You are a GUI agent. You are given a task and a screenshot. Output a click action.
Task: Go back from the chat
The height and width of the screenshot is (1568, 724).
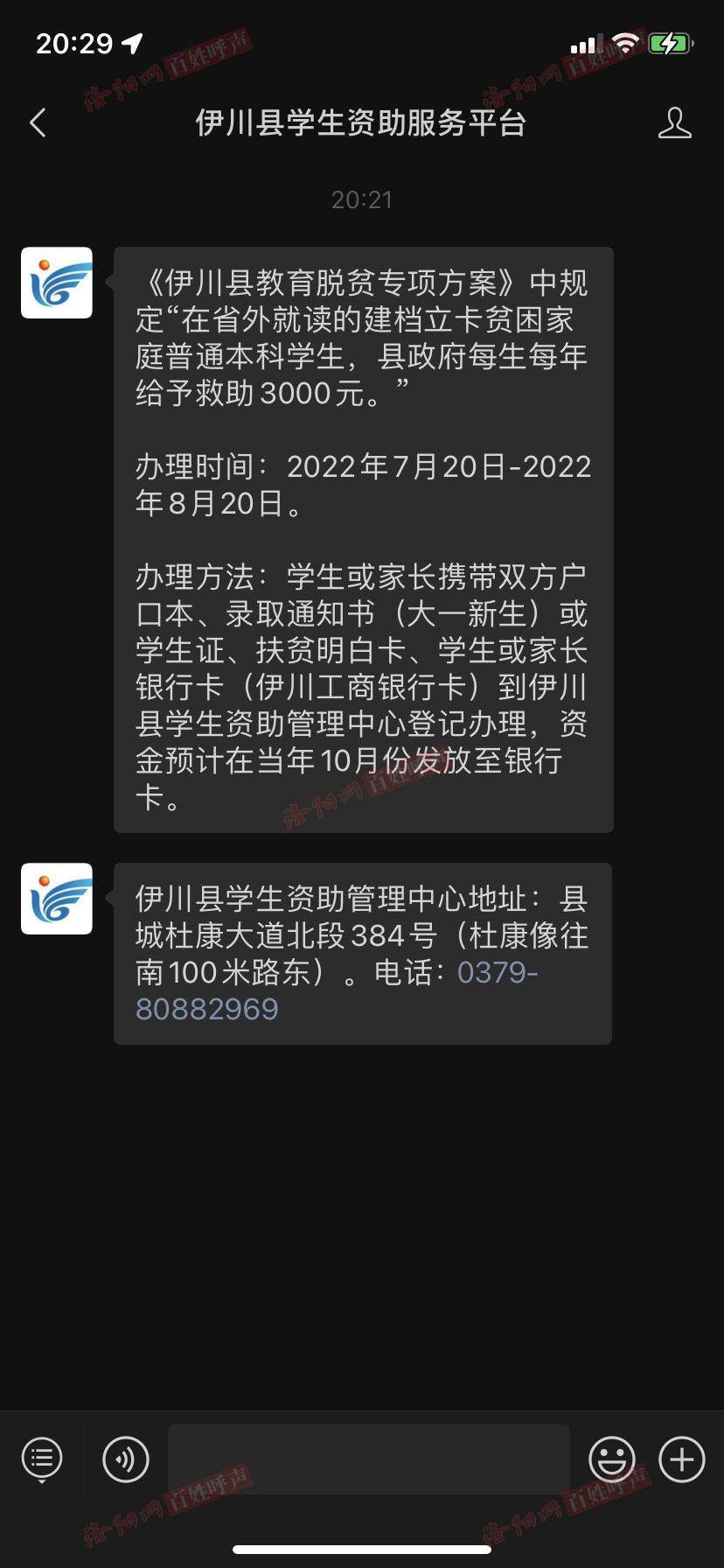click(38, 123)
